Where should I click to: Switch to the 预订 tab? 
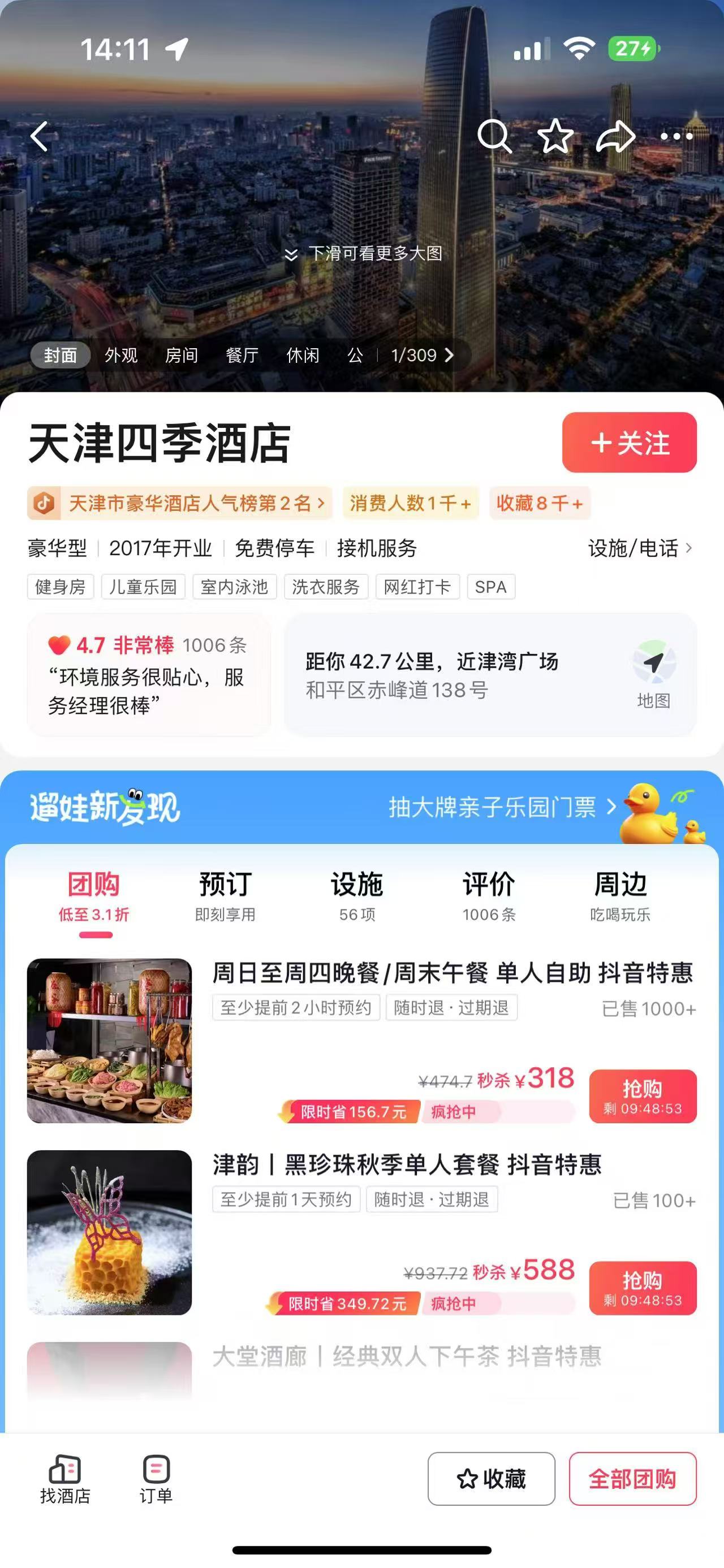coord(225,895)
